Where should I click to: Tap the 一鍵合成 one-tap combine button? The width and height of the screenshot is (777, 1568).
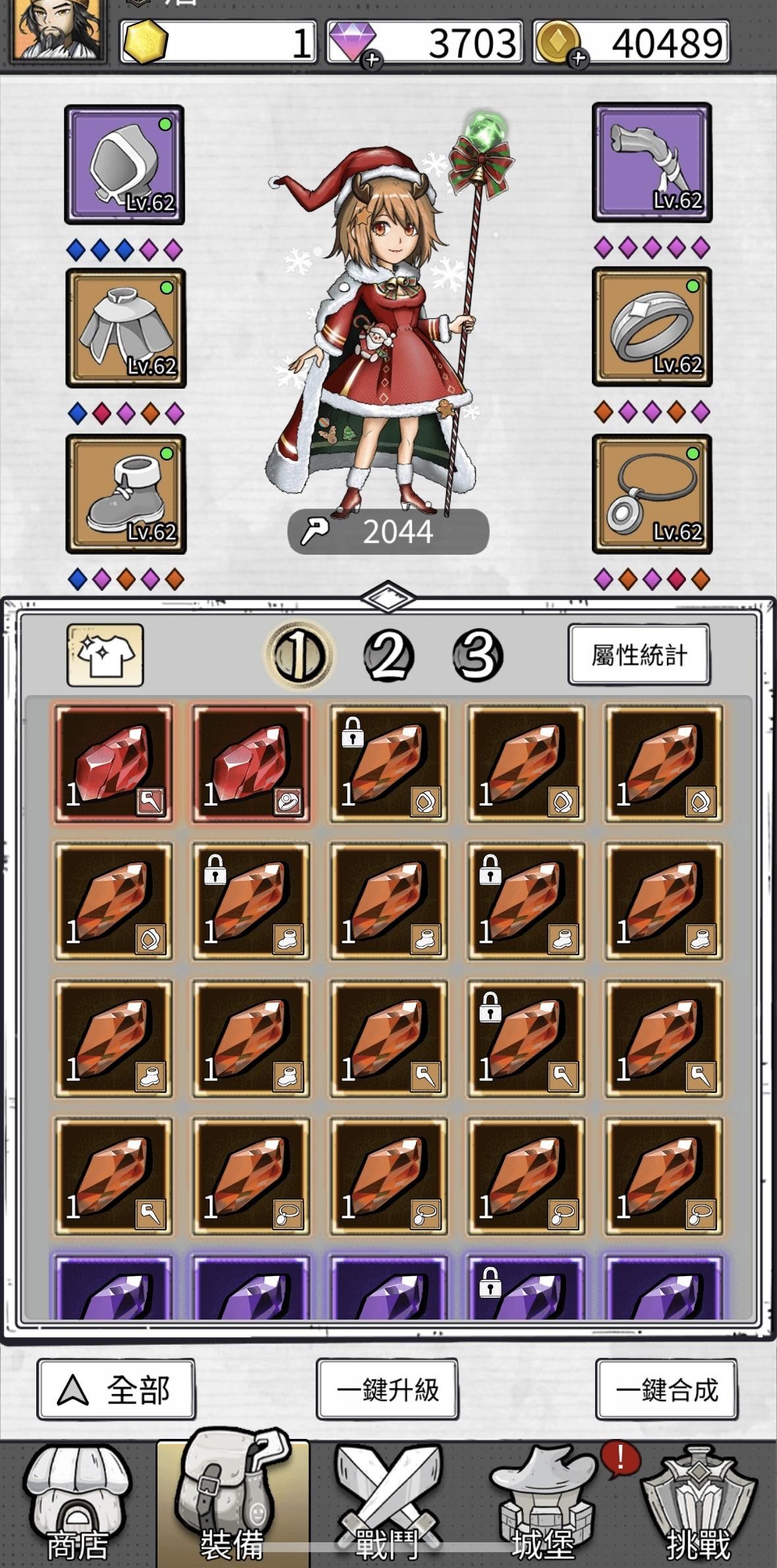[666, 1389]
